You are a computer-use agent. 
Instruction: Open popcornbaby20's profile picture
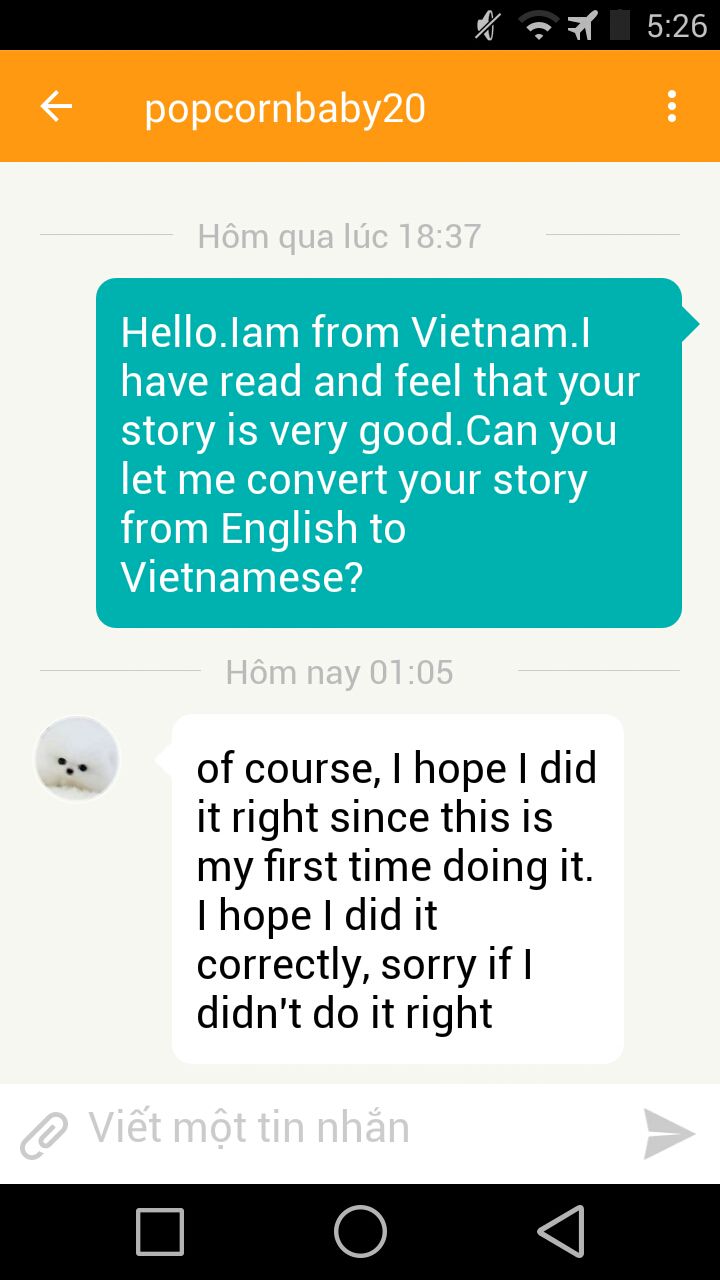tap(77, 759)
